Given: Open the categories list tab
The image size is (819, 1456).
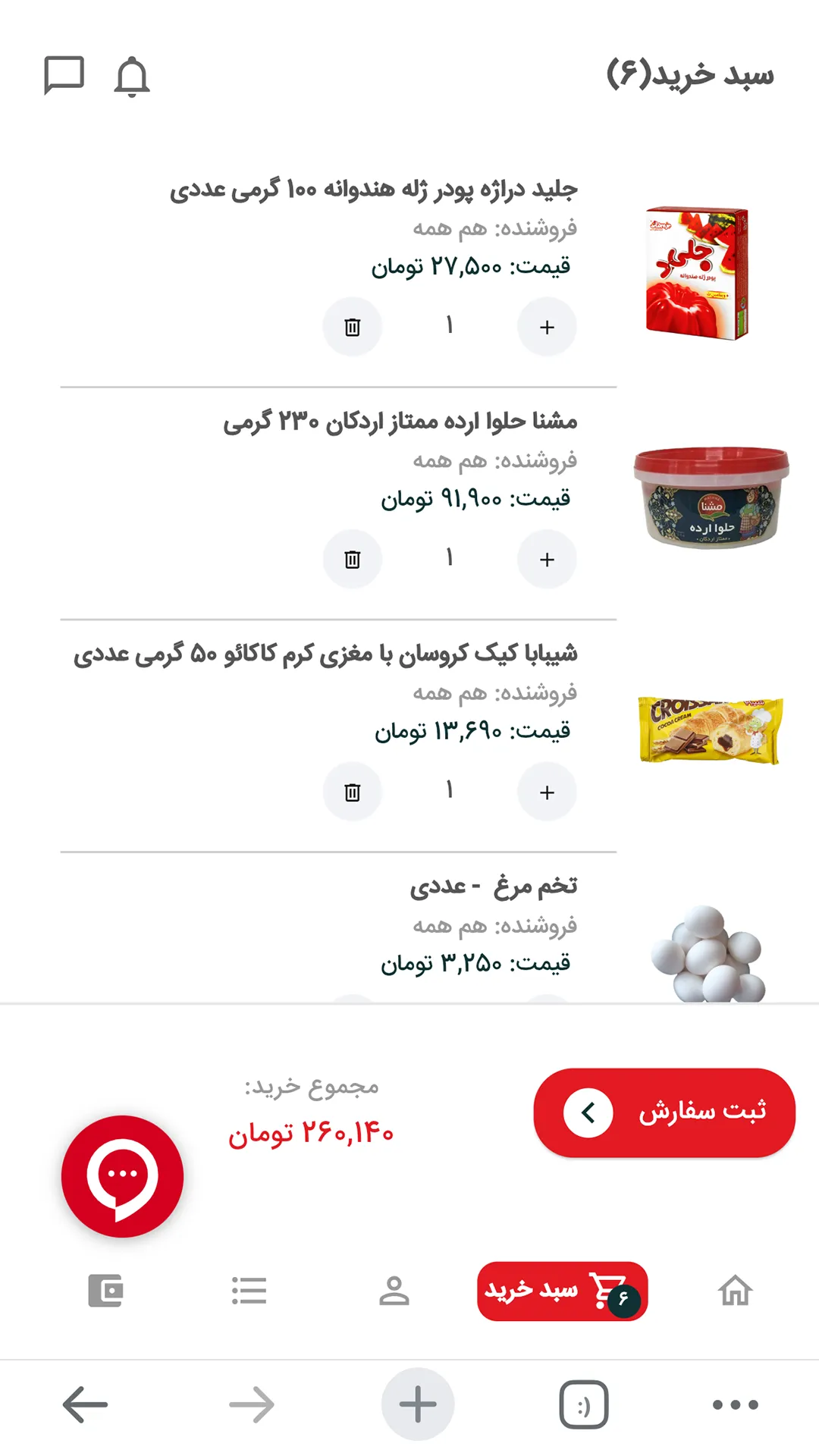Looking at the screenshot, I should 249,1291.
